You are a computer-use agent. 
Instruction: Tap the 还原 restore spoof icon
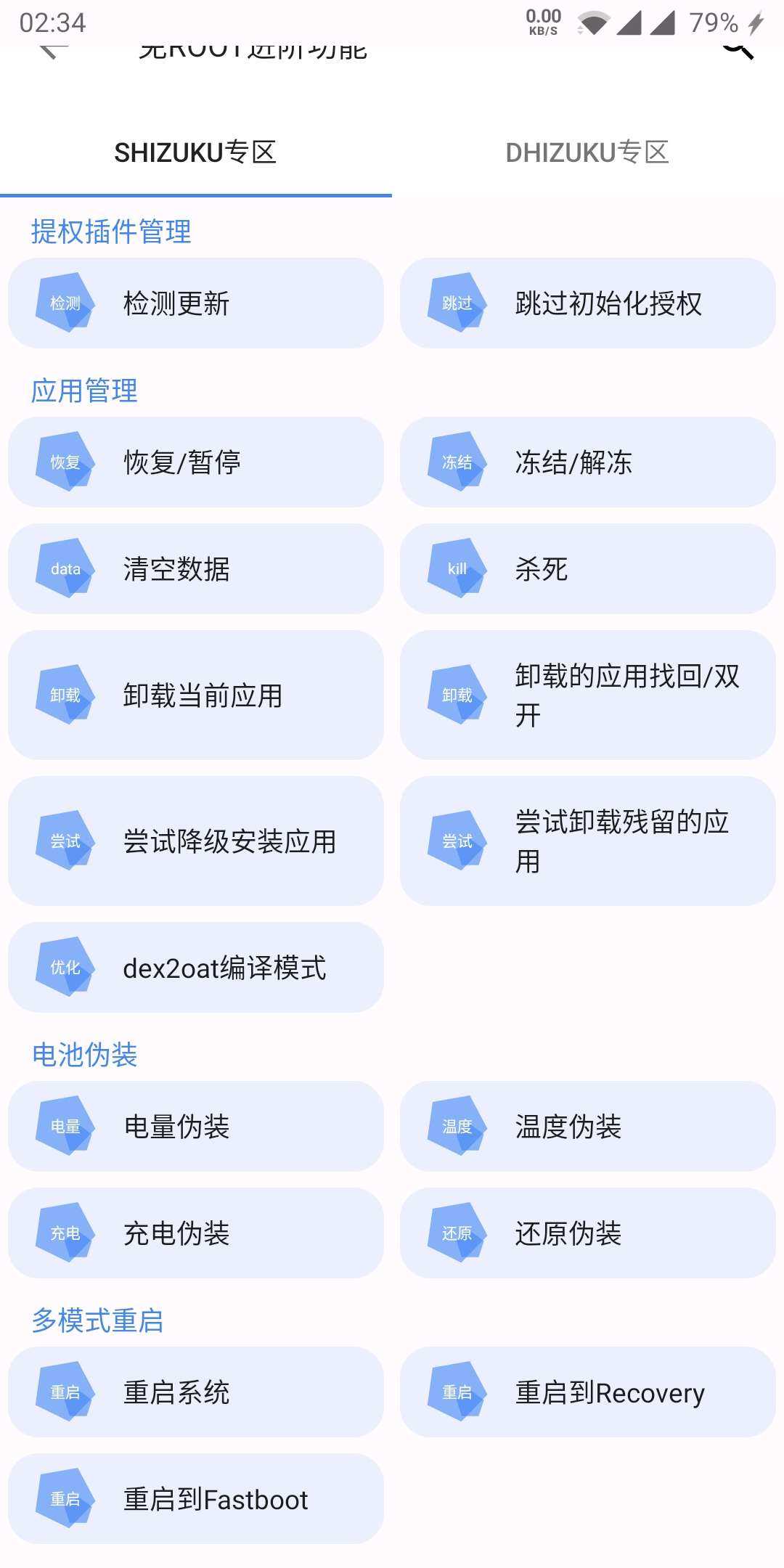(x=457, y=1232)
